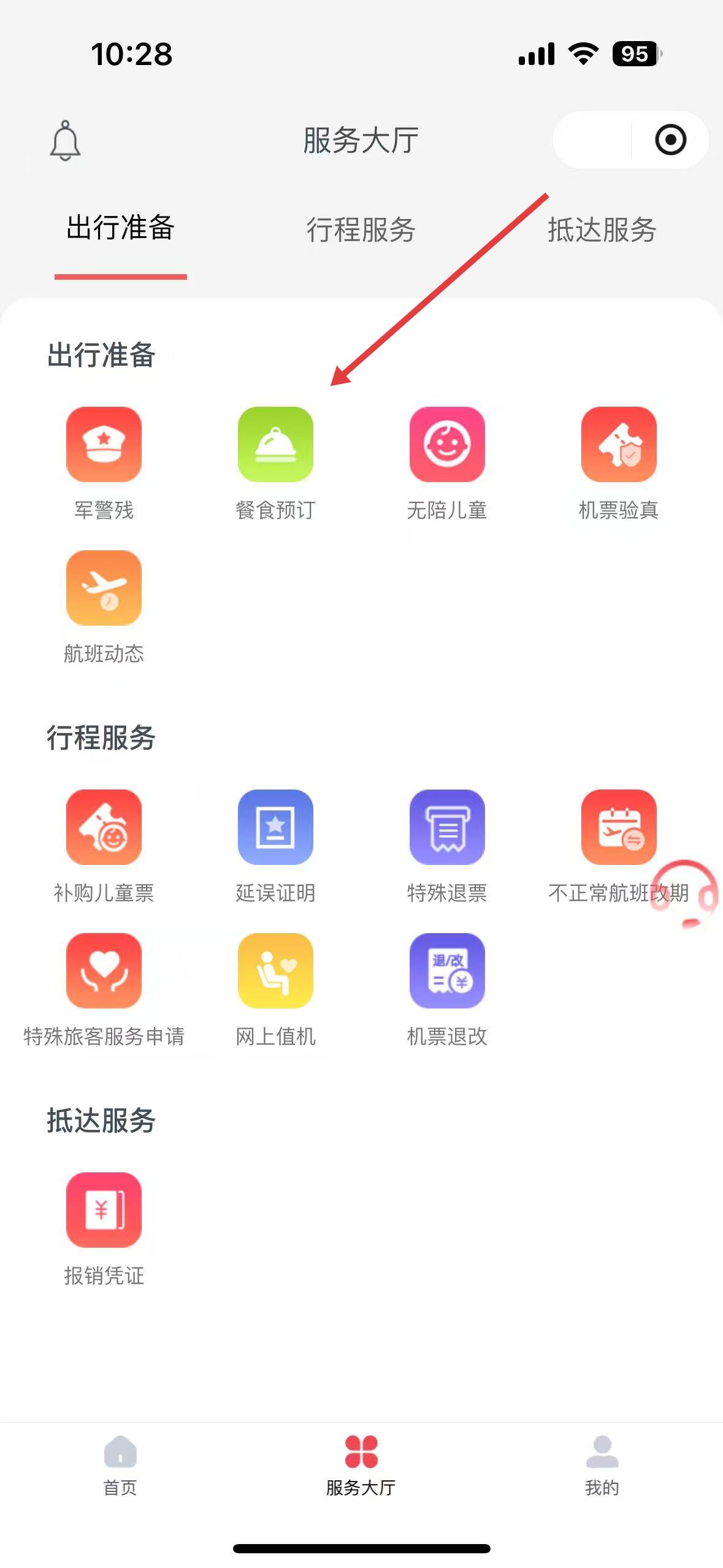
Task: Open 军警残 service
Action: point(104,444)
